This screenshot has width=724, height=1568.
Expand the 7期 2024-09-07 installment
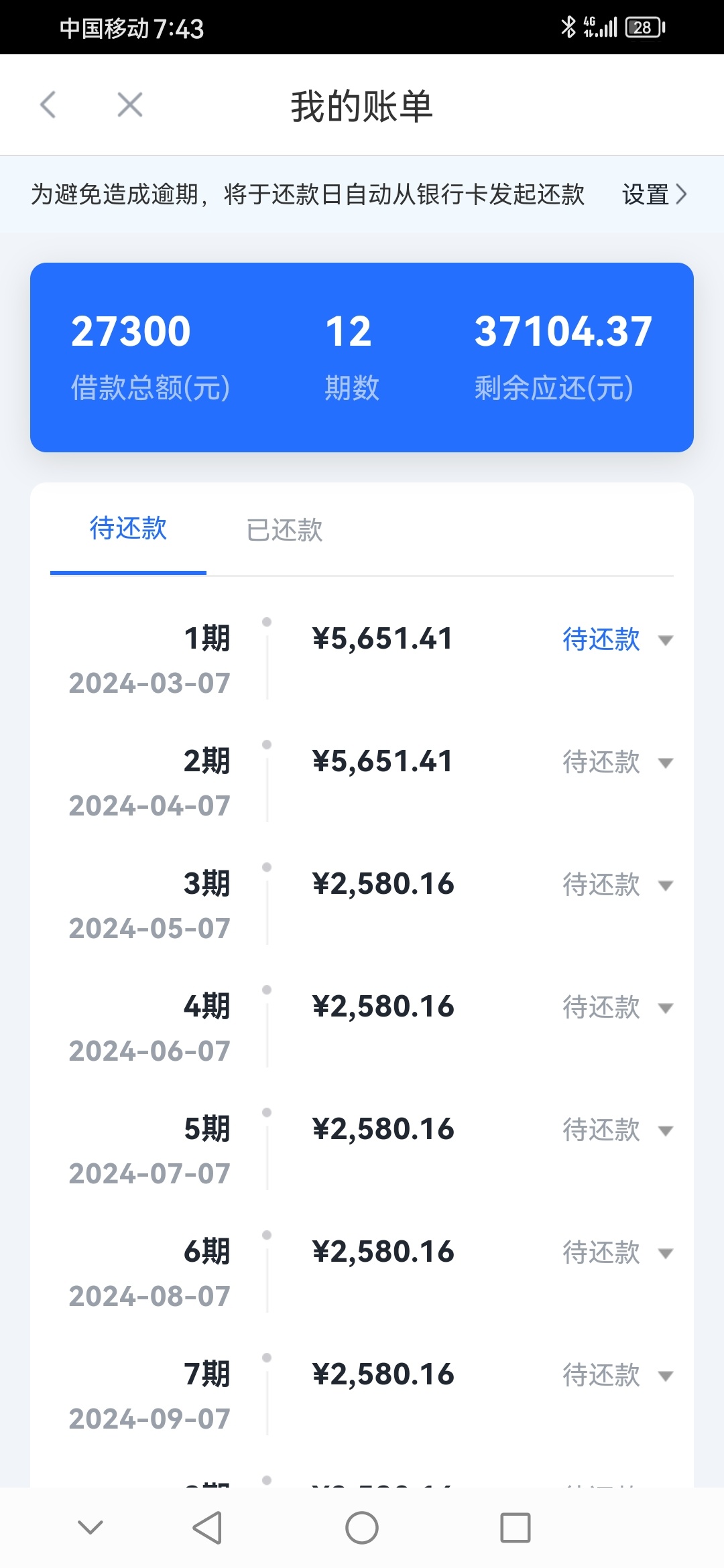(666, 1376)
